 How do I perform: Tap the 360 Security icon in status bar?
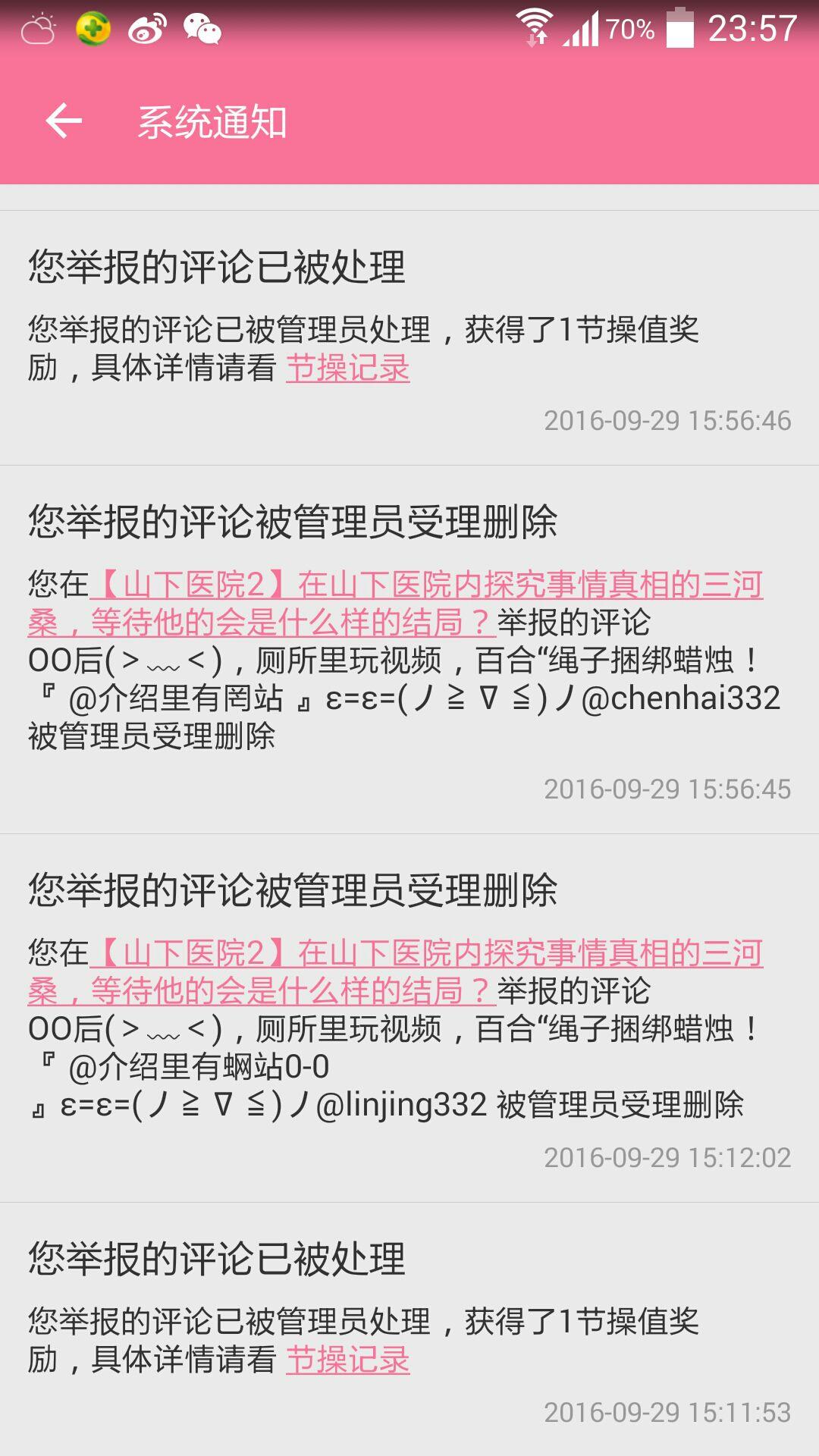93,29
